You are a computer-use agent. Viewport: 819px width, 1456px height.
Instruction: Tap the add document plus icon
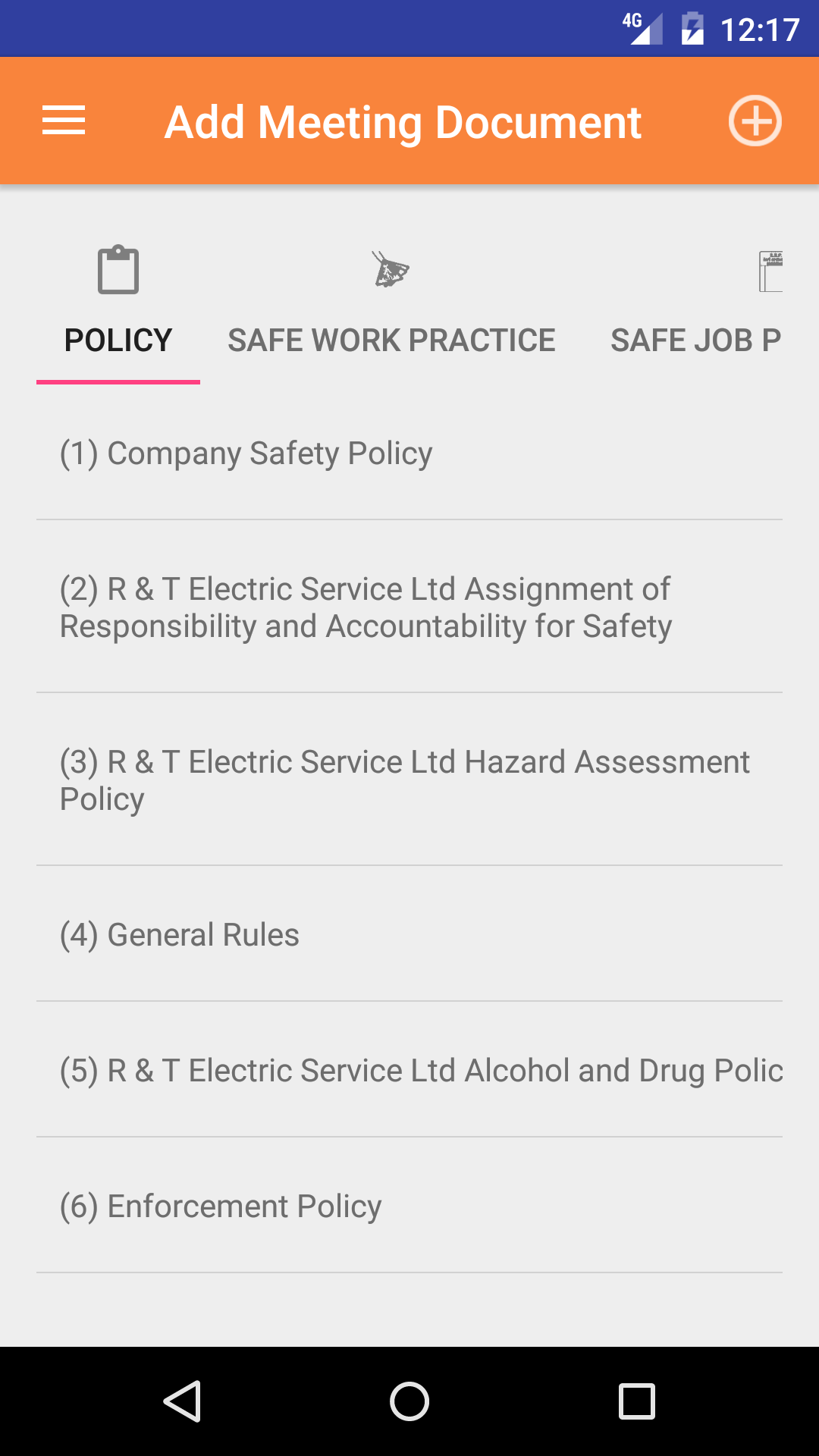[x=755, y=121]
